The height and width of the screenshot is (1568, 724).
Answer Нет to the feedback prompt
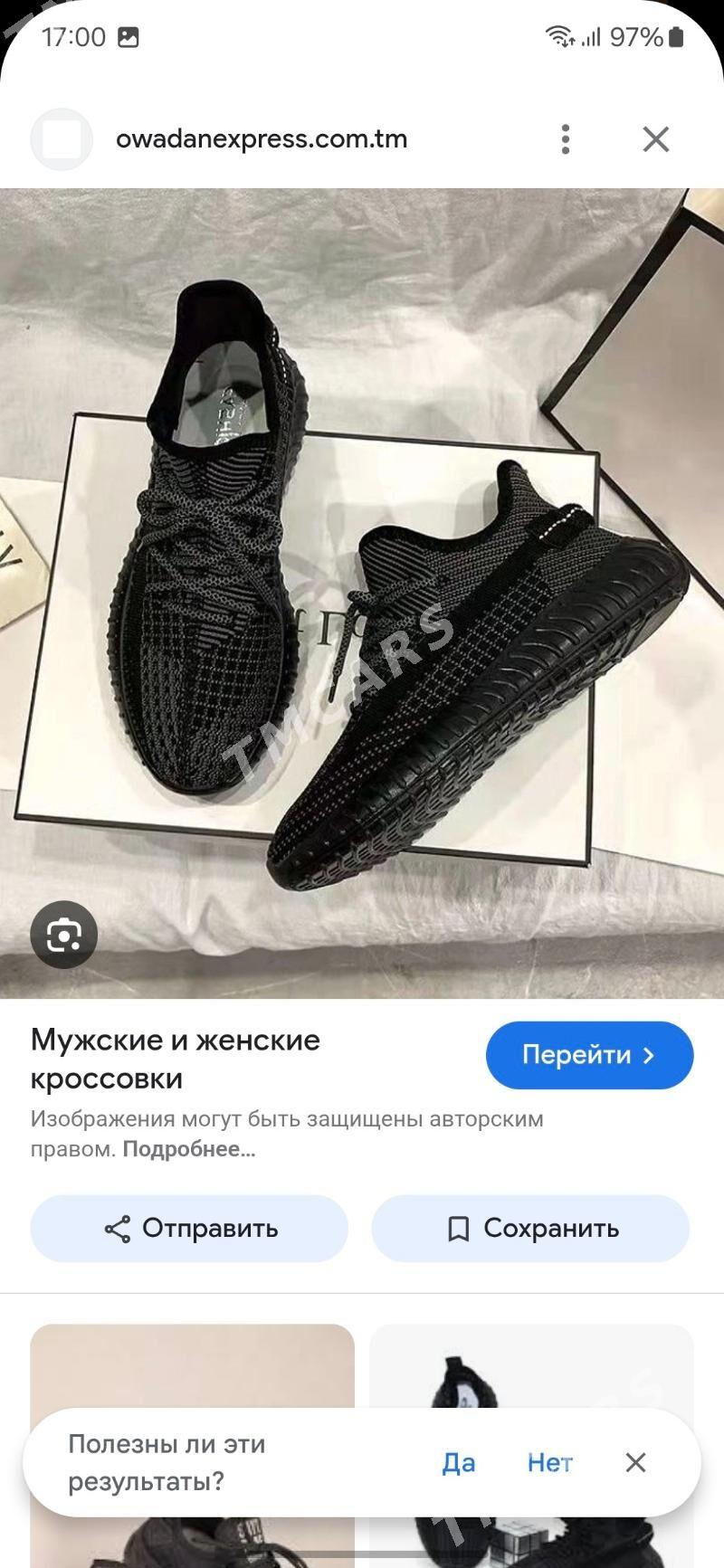pyautogui.click(x=550, y=1462)
